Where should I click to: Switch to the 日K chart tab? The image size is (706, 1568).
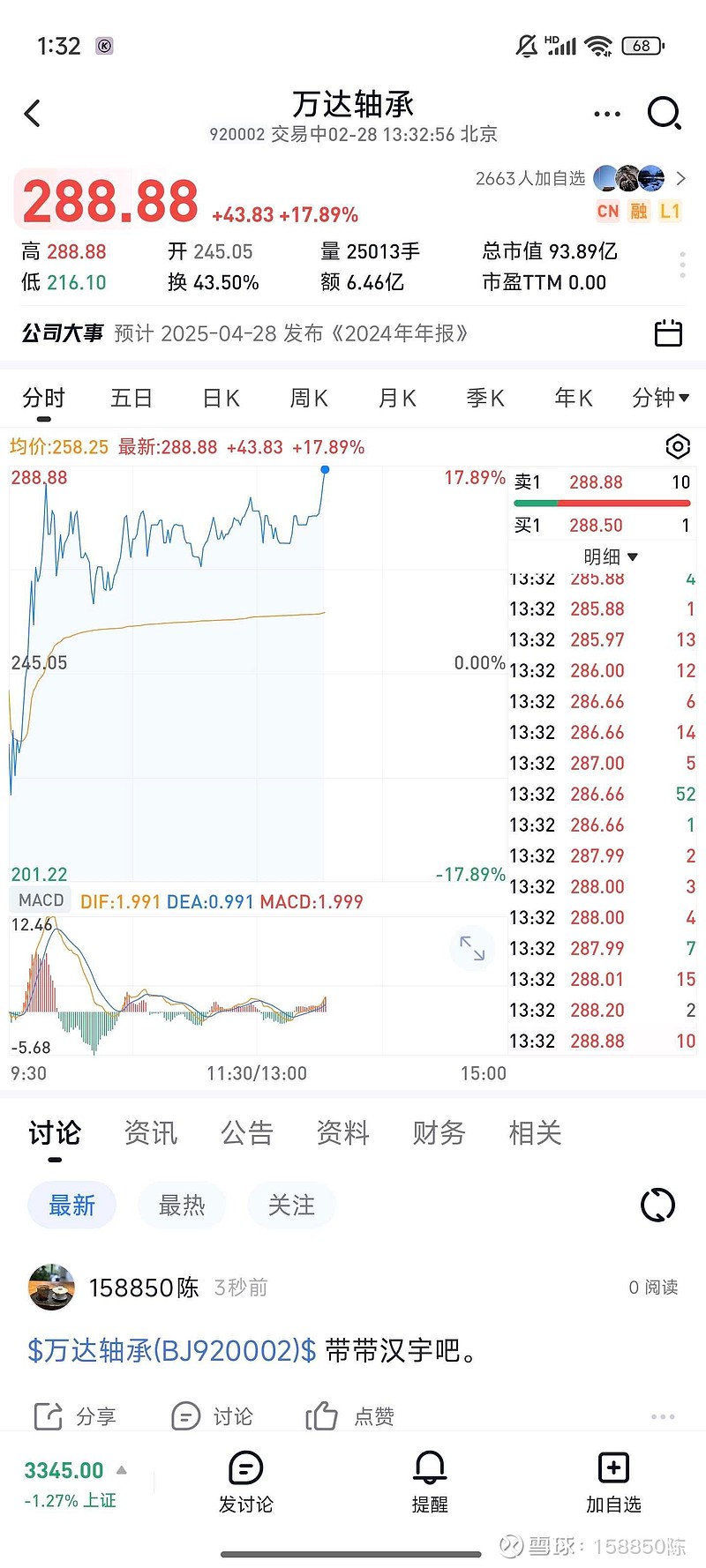tap(221, 399)
